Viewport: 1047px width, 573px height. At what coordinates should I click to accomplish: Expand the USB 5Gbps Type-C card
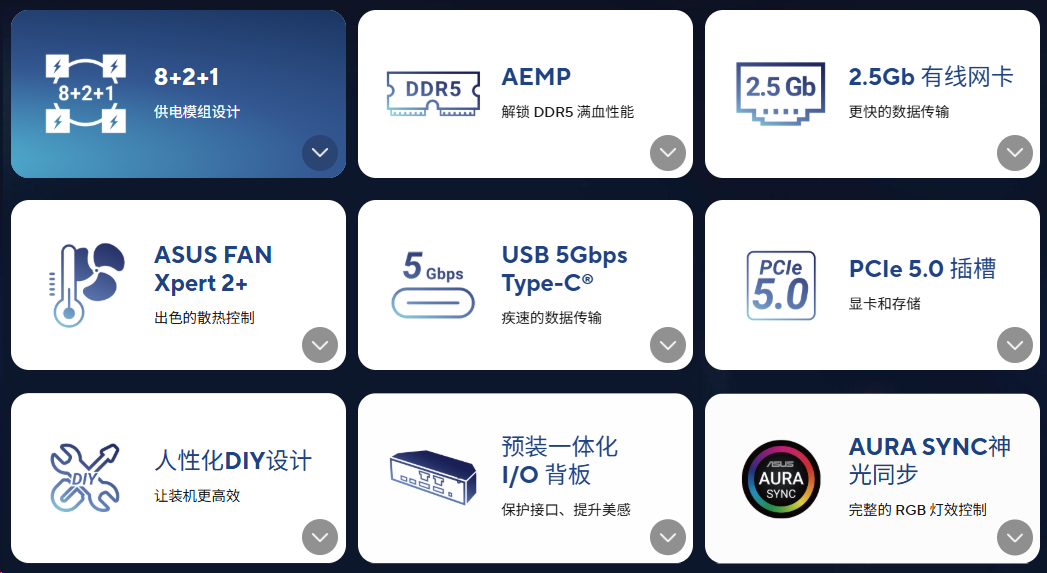[667, 345]
